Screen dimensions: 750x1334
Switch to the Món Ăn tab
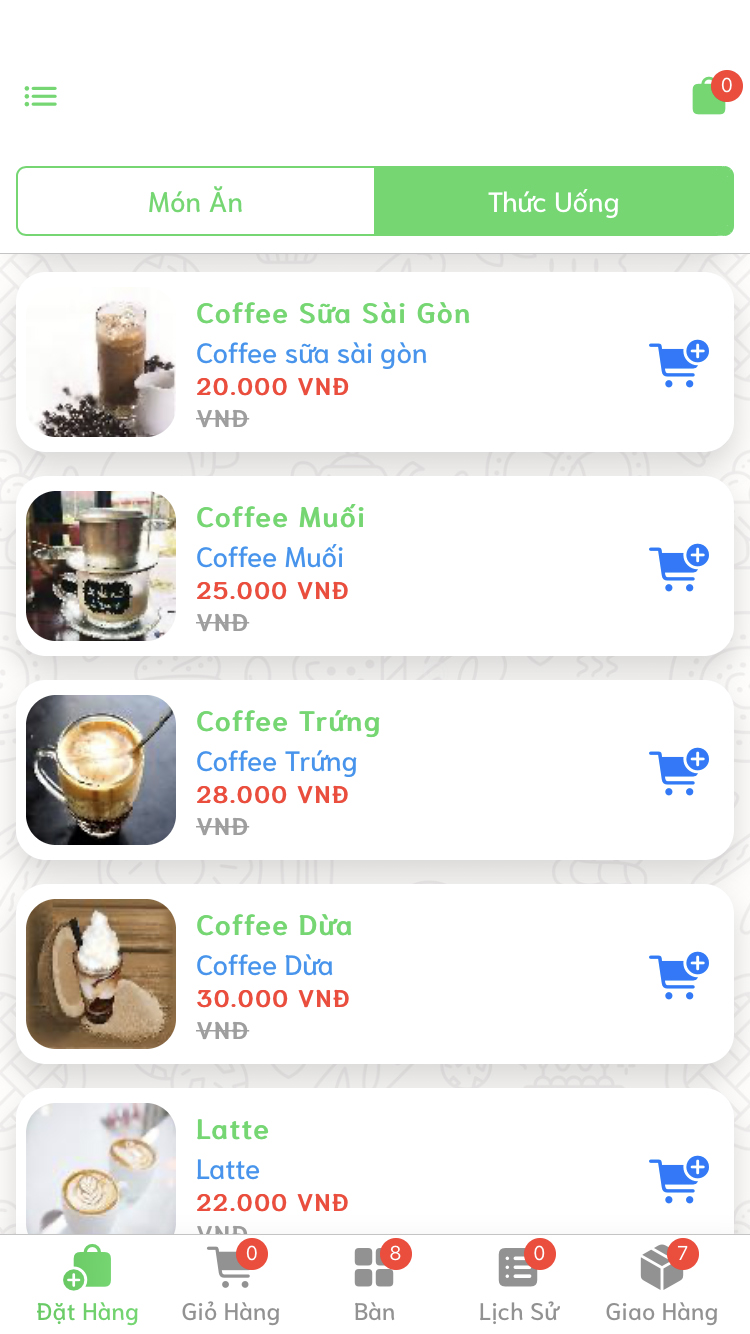click(196, 202)
